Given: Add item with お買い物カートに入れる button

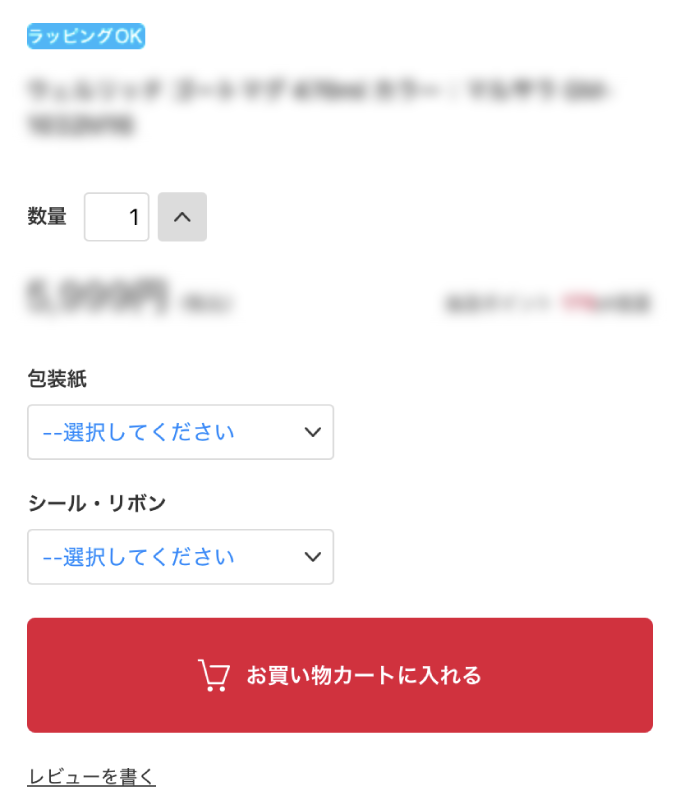Looking at the screenshot, I should (x=340, y=675).
